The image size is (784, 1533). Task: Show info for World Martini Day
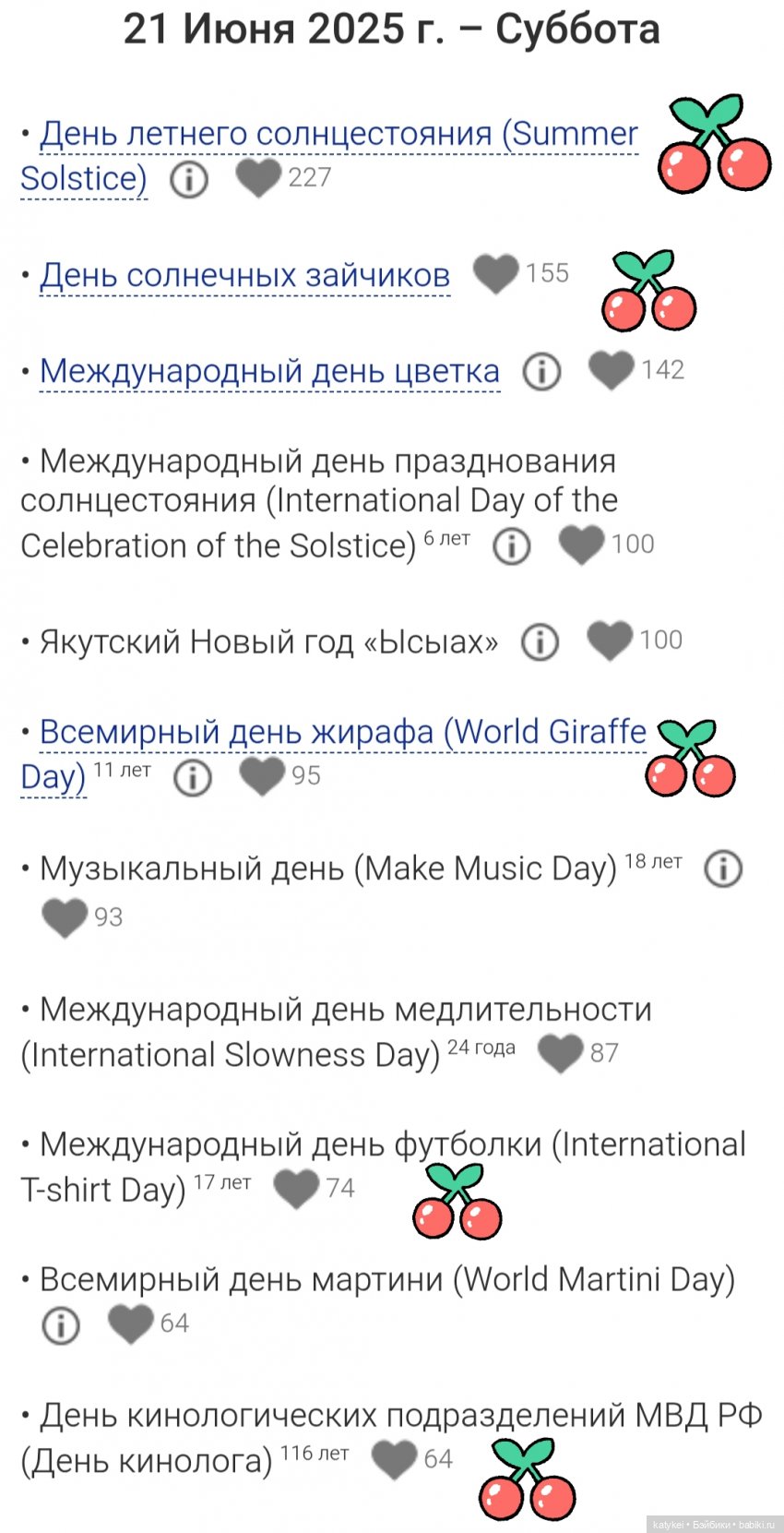(61, 1325)
